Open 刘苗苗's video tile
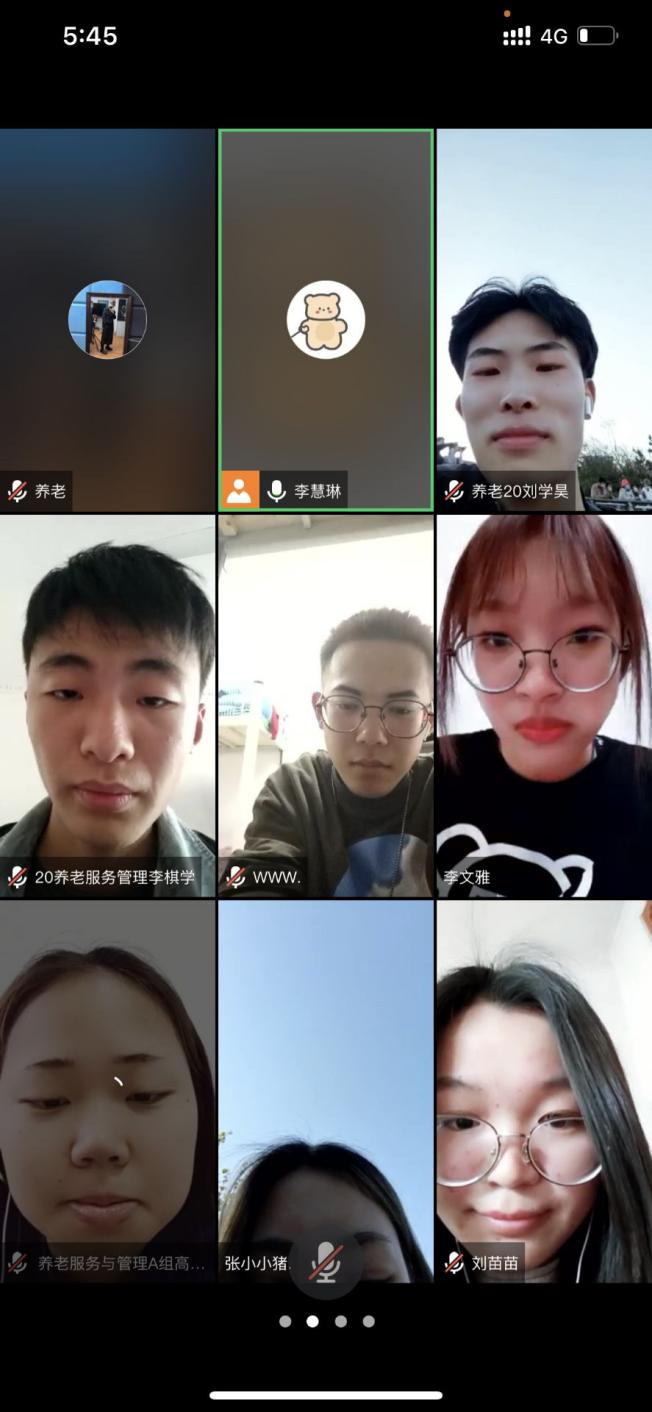 [543, 1090]
